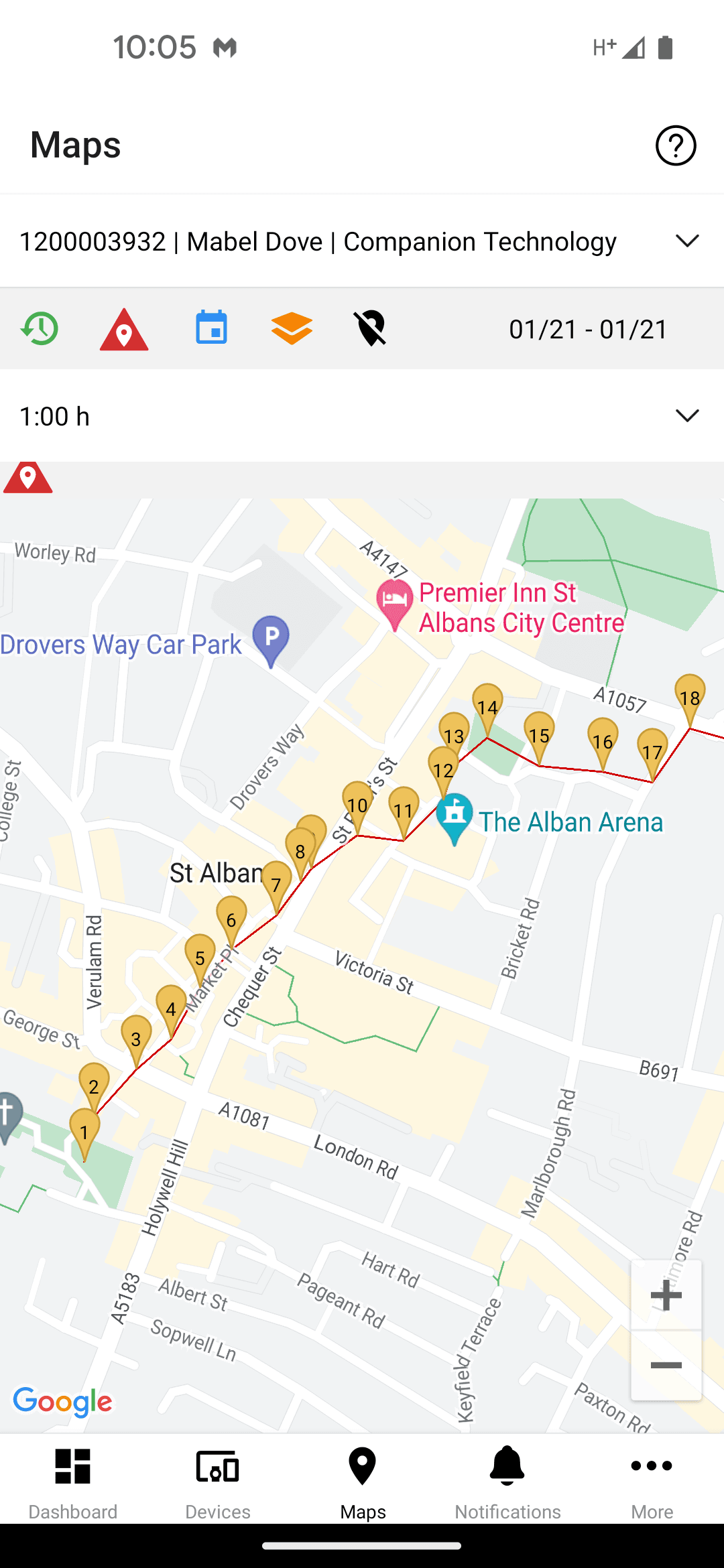Expand the Mabel Dove device selector

pyautogui.click(x=687, y=242)
